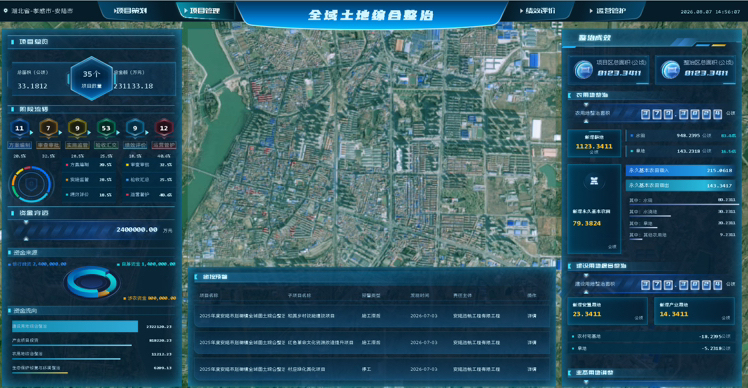Select the 实施监管 stage with 9
748x388 pixels.
click(x=77, y=134)
